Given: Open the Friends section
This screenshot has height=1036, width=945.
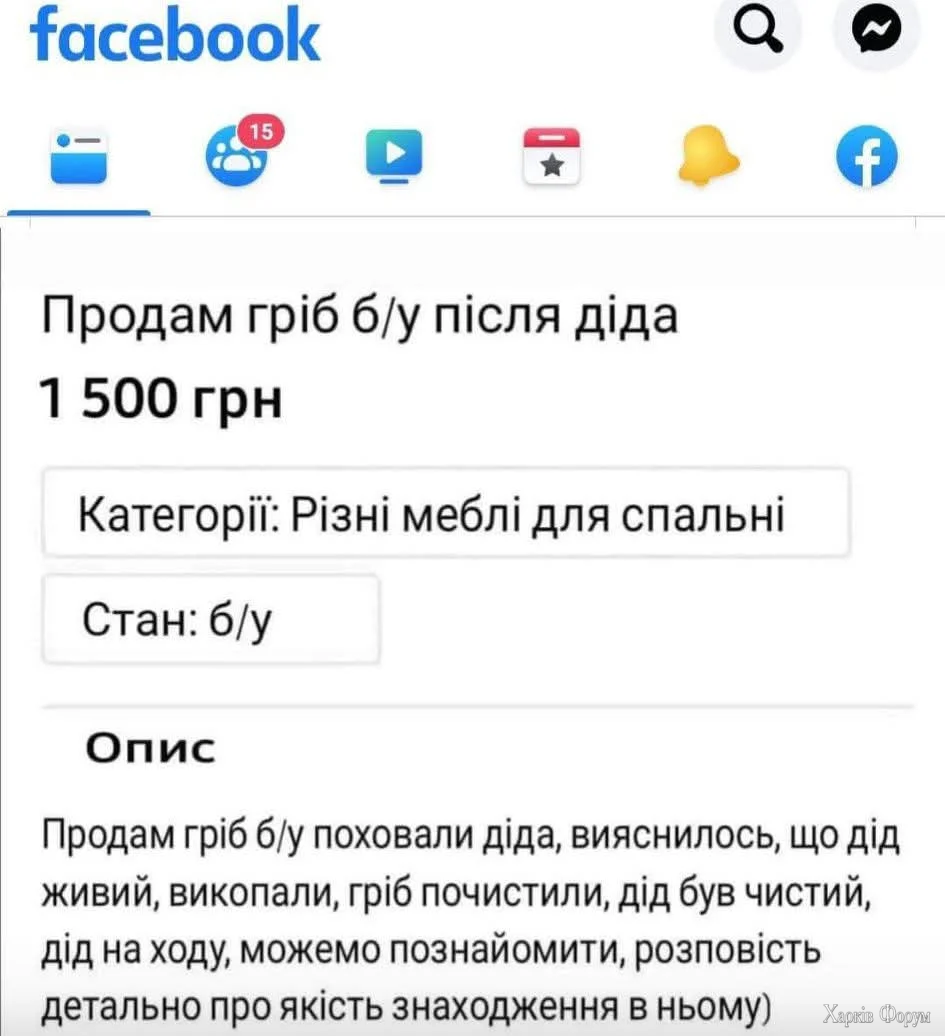Looking at the screenshot, I should tap(237, 158).
